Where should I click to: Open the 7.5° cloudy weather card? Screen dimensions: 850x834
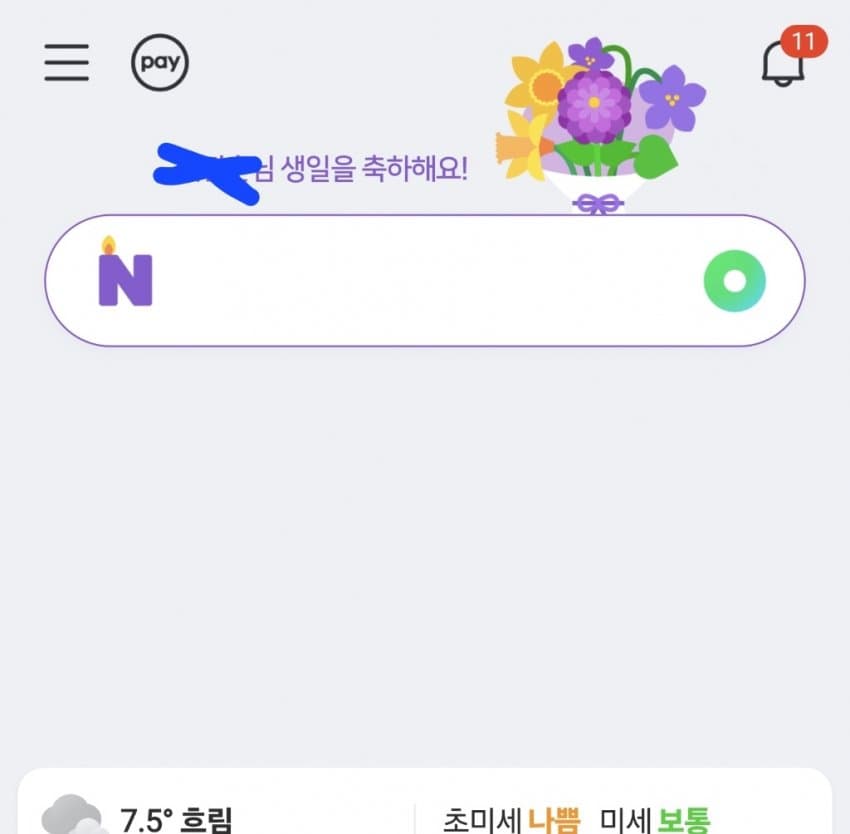(175, 820)
